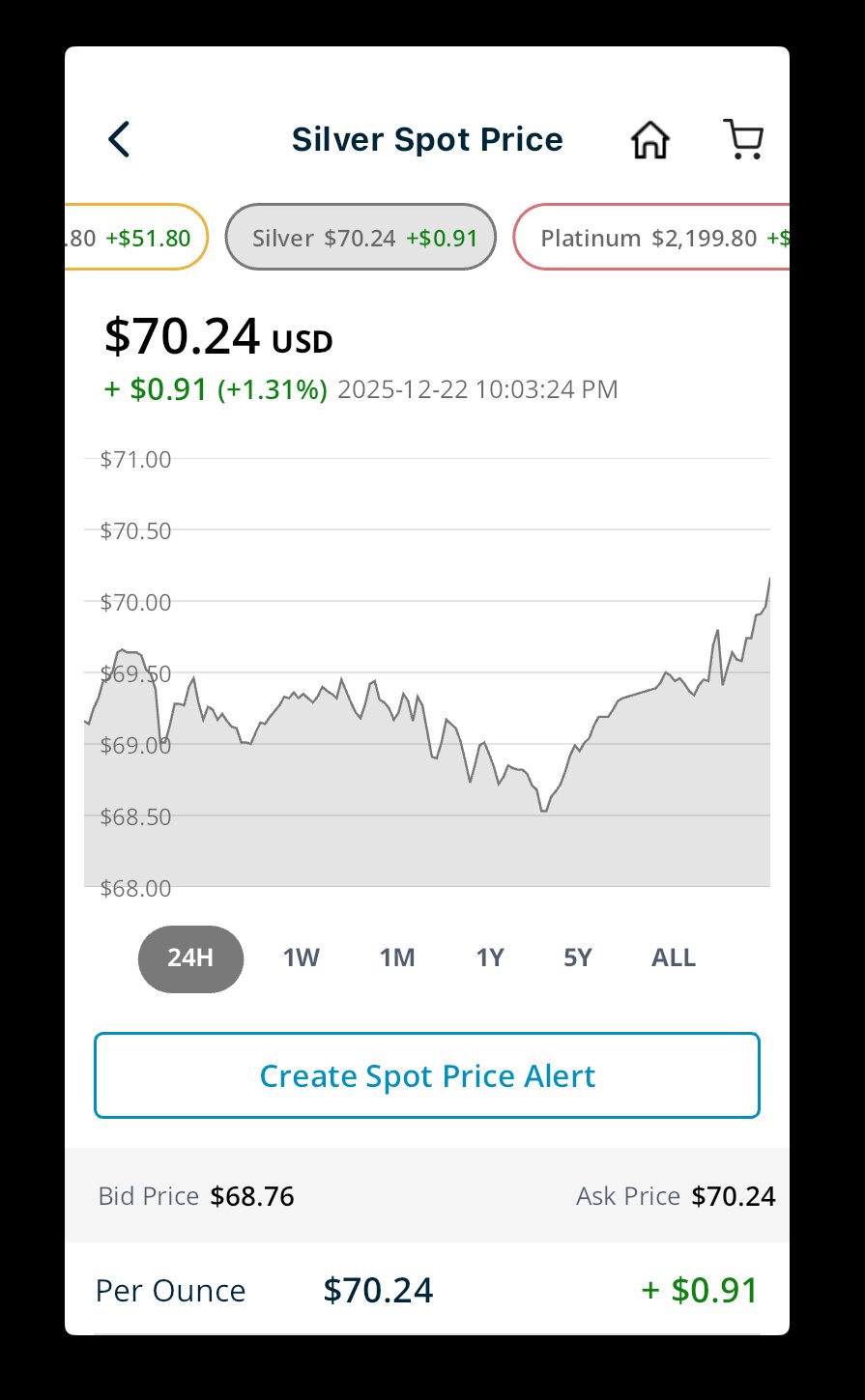The height and width of the screenshot is (1400, 865).
Task: Choose the 5Y time range
Action: [x=578, y=957]
